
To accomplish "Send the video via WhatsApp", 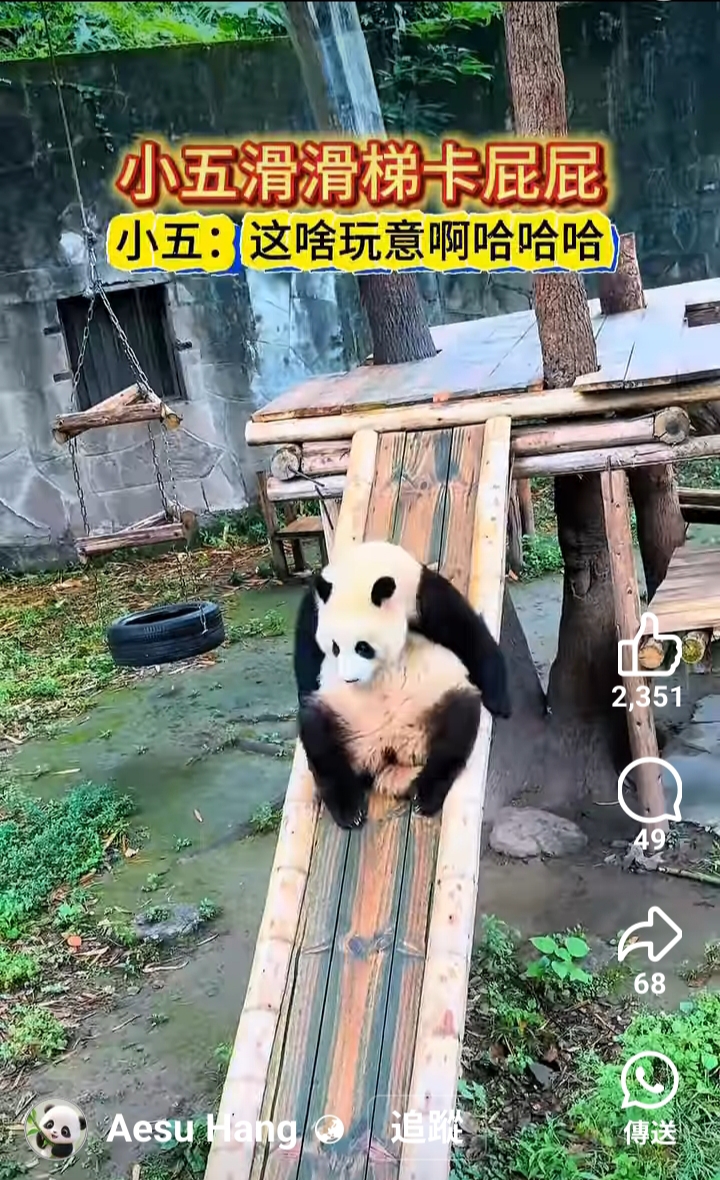I will click(649, 1080).
